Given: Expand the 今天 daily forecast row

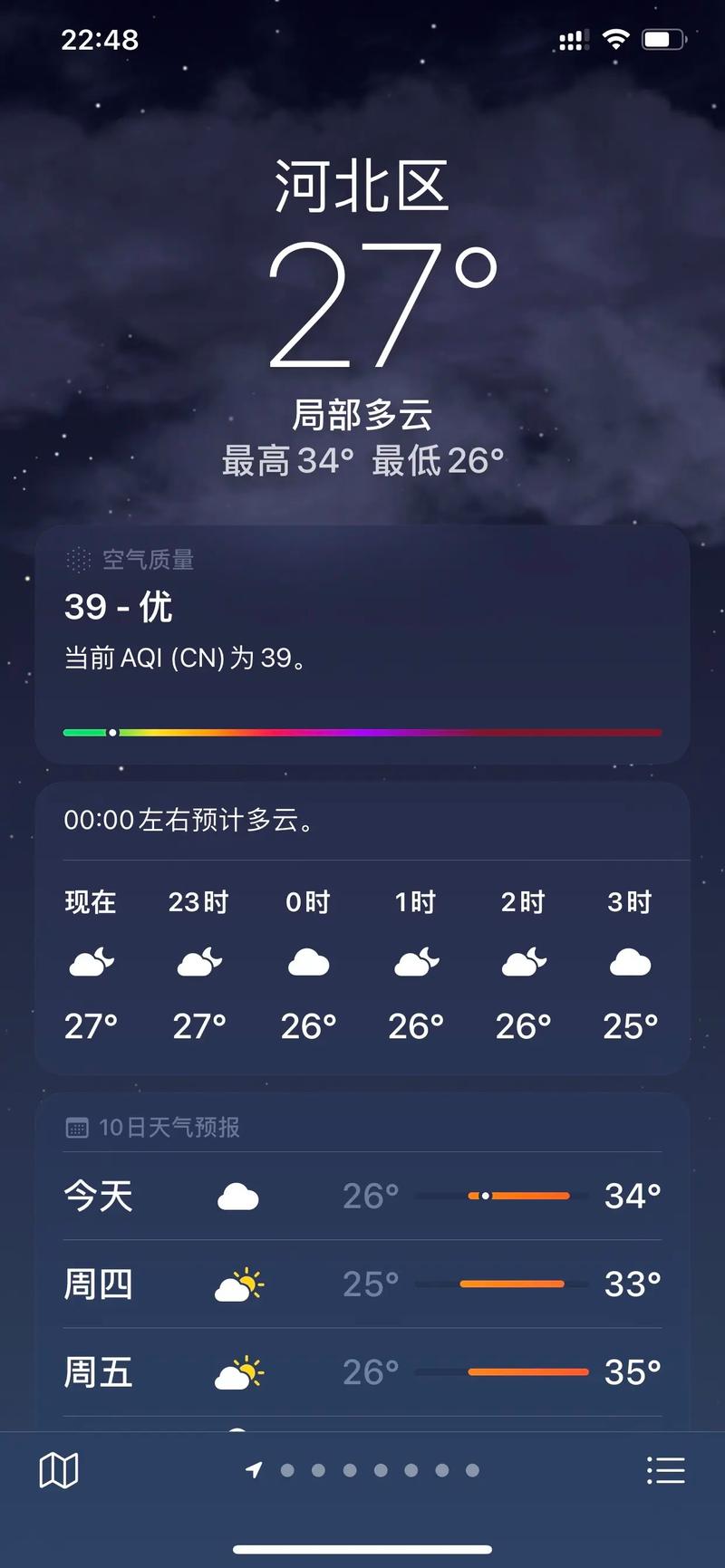Looking at the screenshot, I should 362,1196.
